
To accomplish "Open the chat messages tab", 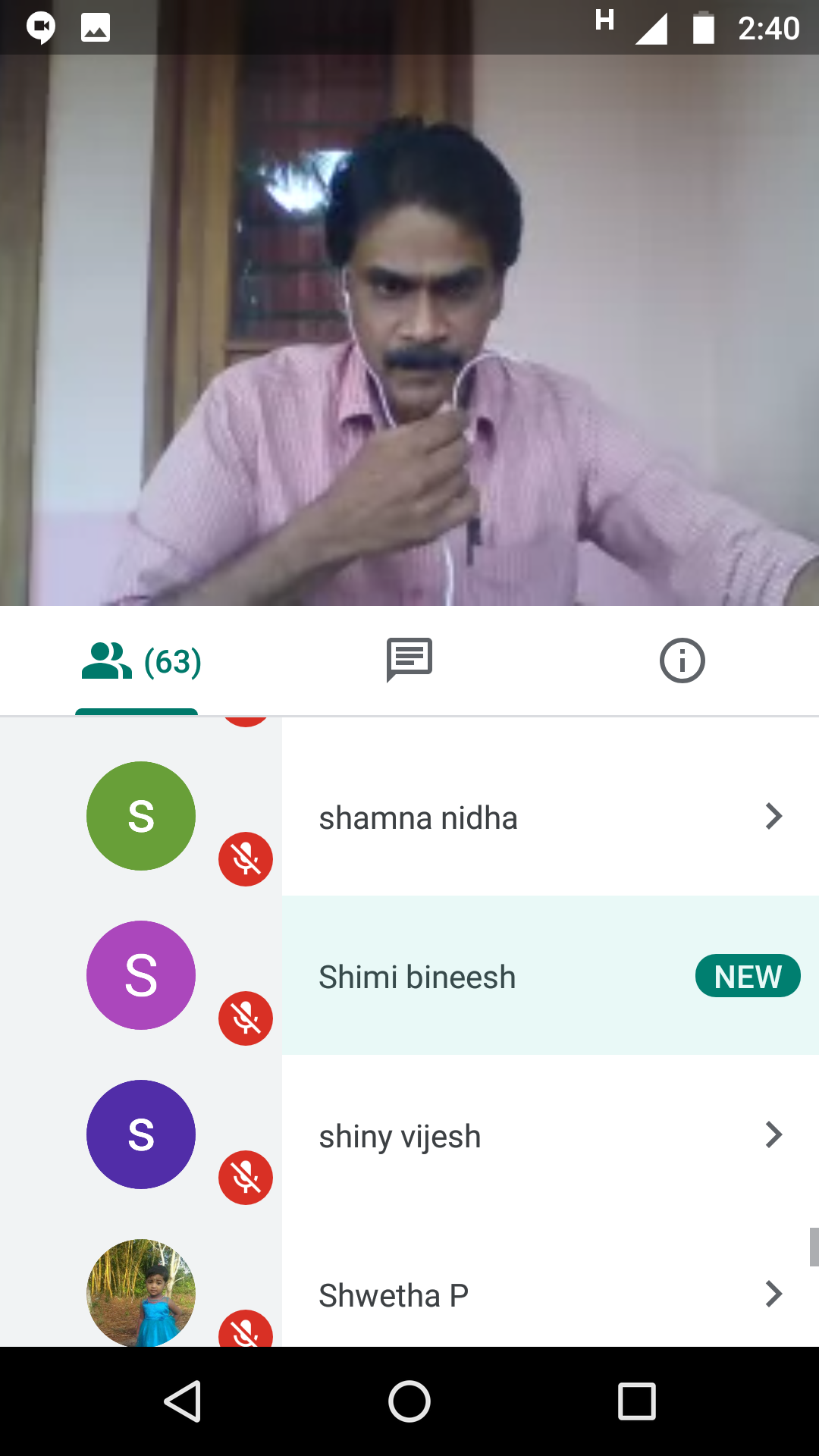I will (x=409, y=660).
